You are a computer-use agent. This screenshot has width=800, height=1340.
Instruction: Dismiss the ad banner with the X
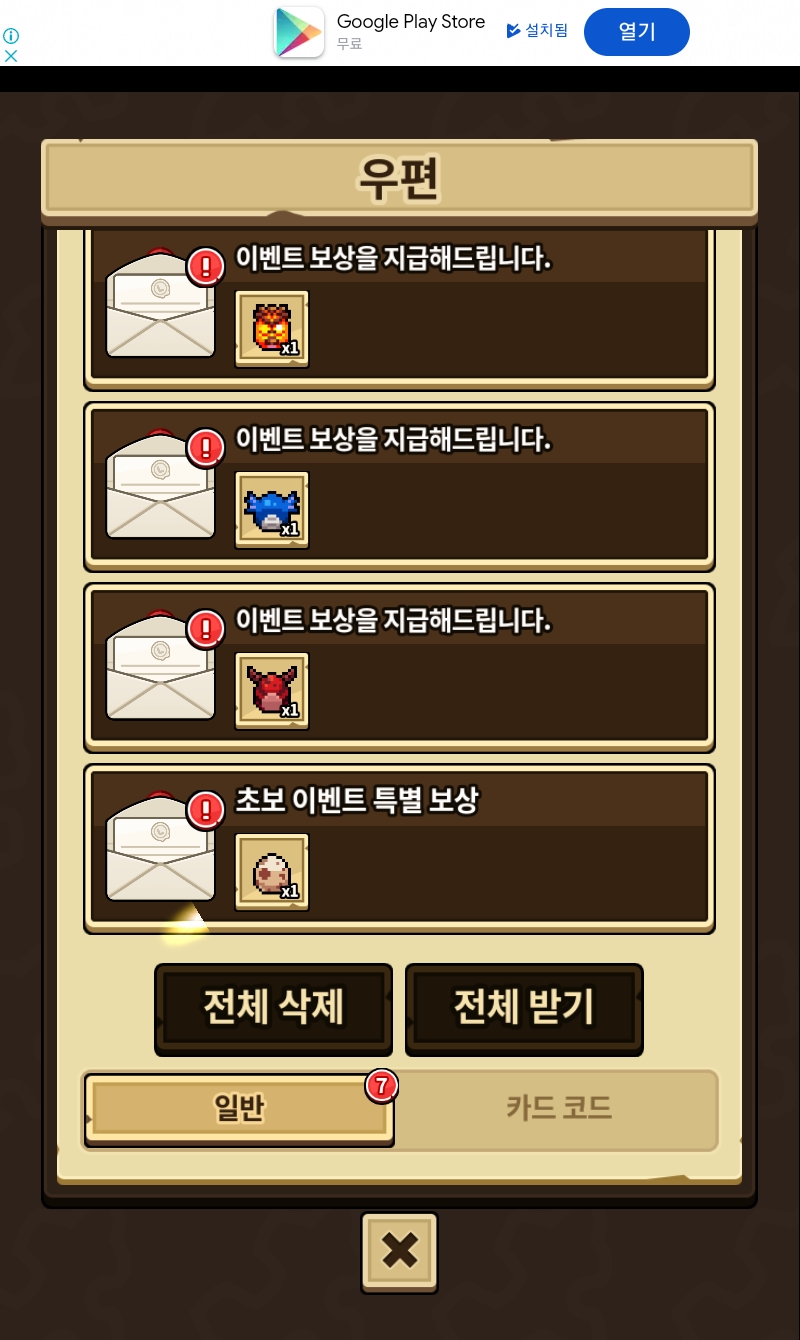pyautogui.click(x=11, y=56)
